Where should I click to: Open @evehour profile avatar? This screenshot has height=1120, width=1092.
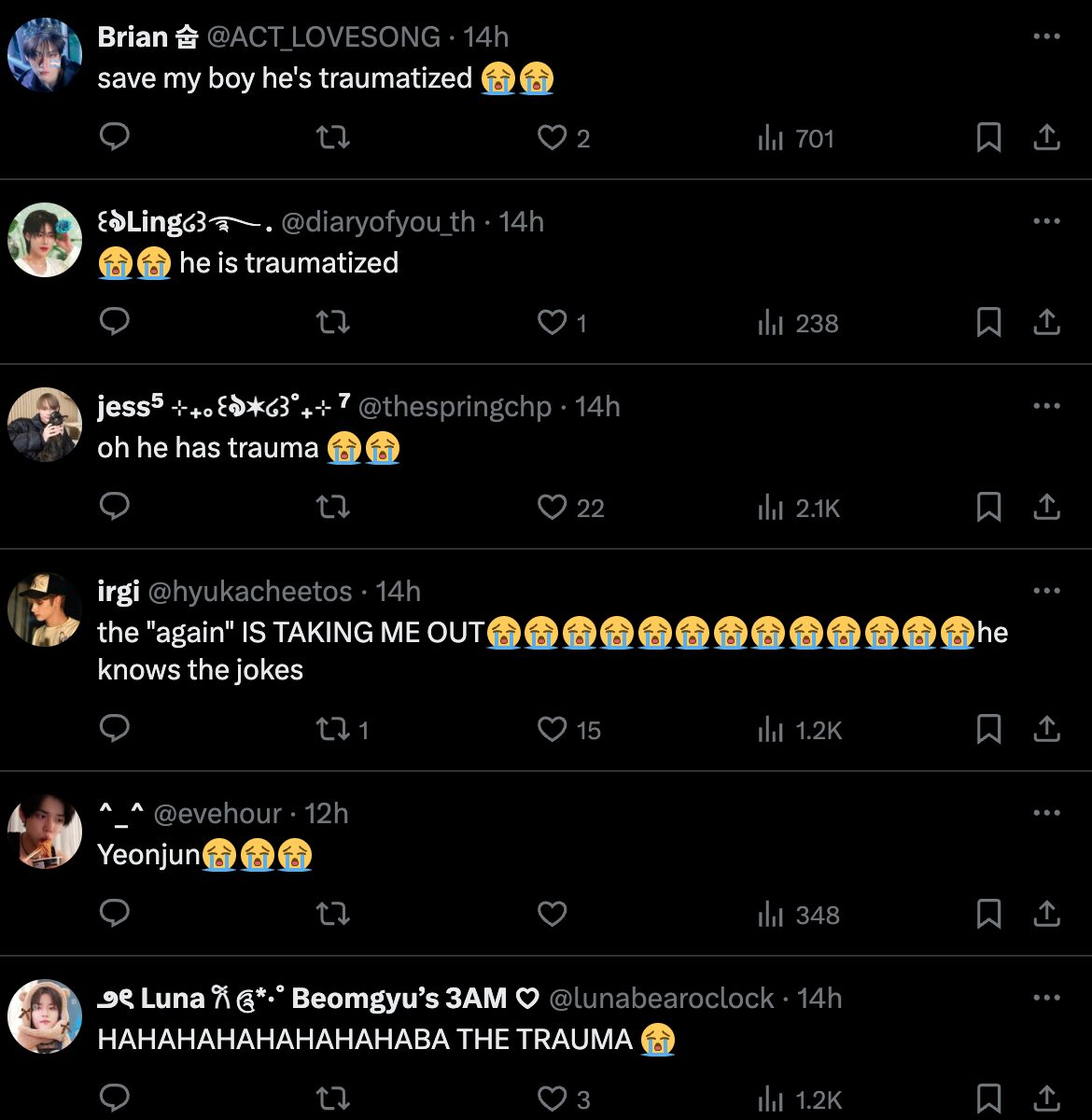pyautogui.click(x=45, y=832)
